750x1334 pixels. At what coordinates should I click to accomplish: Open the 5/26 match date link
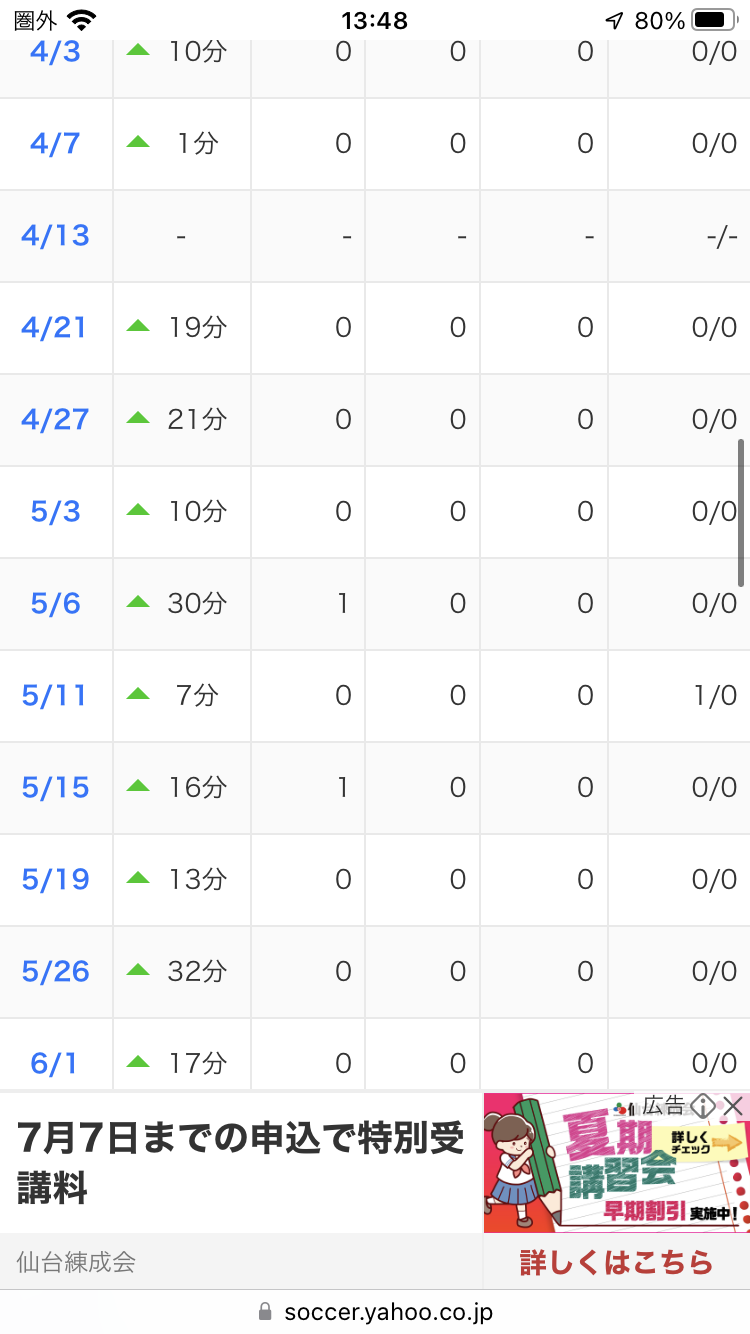(56, 972)
